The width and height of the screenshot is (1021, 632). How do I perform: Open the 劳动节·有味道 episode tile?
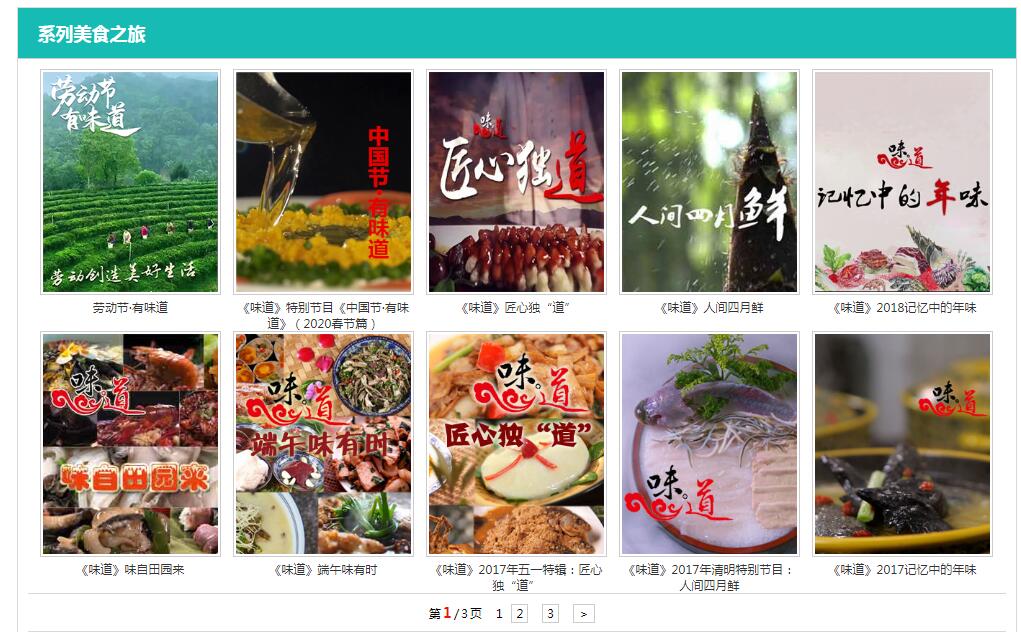coord(130,182)
